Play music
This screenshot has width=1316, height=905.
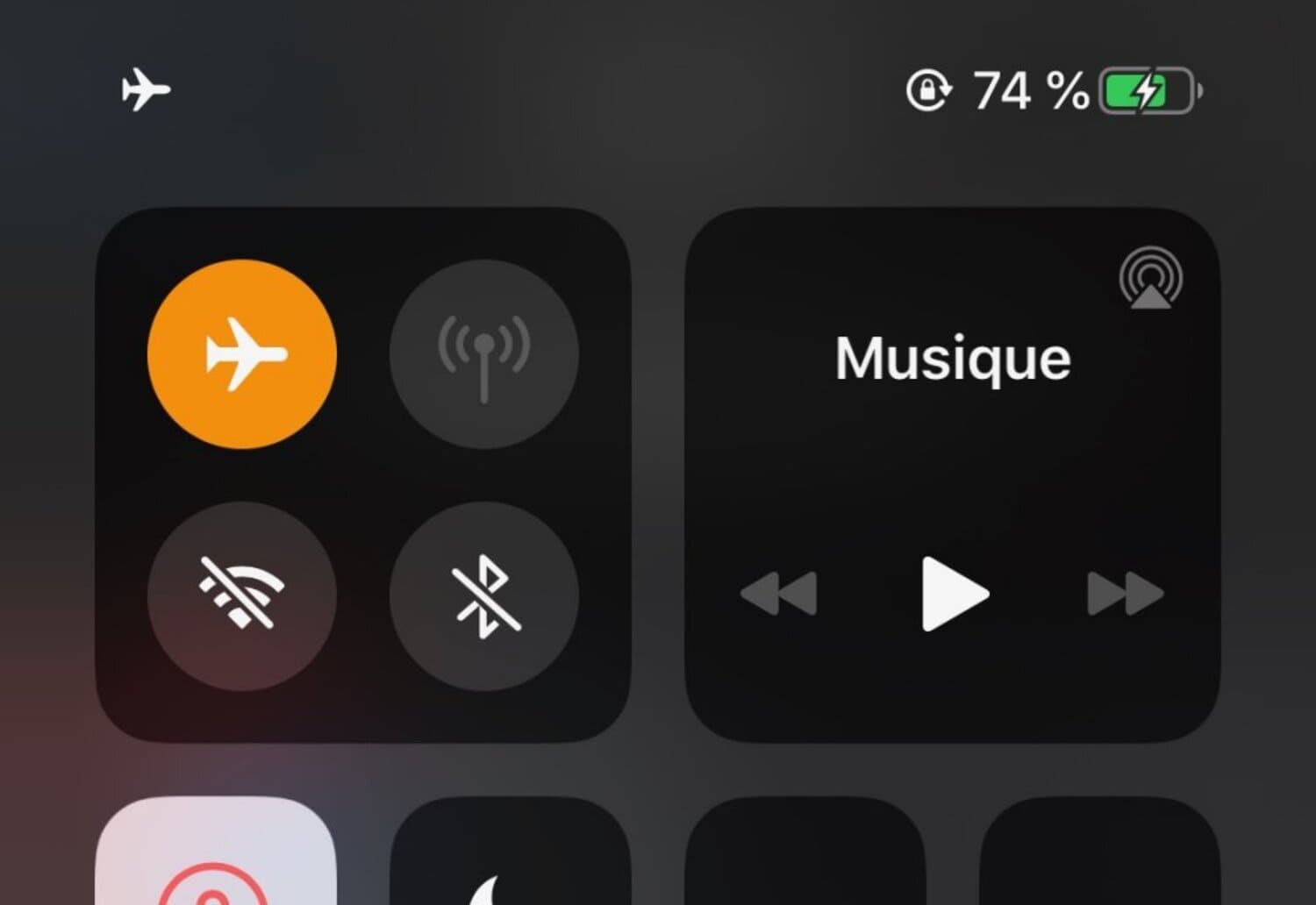(954, 594)
